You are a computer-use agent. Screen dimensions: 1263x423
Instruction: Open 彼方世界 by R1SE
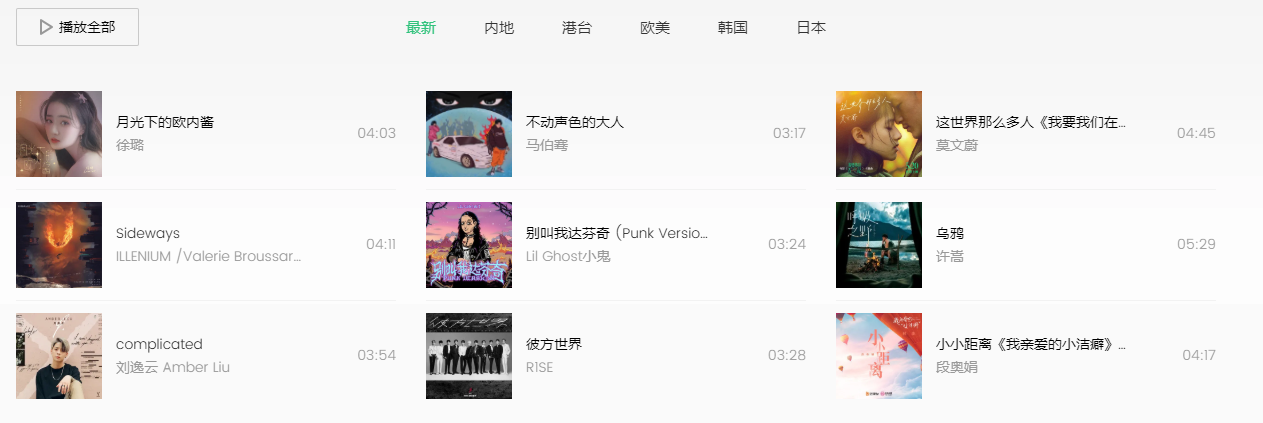point(554,344)
